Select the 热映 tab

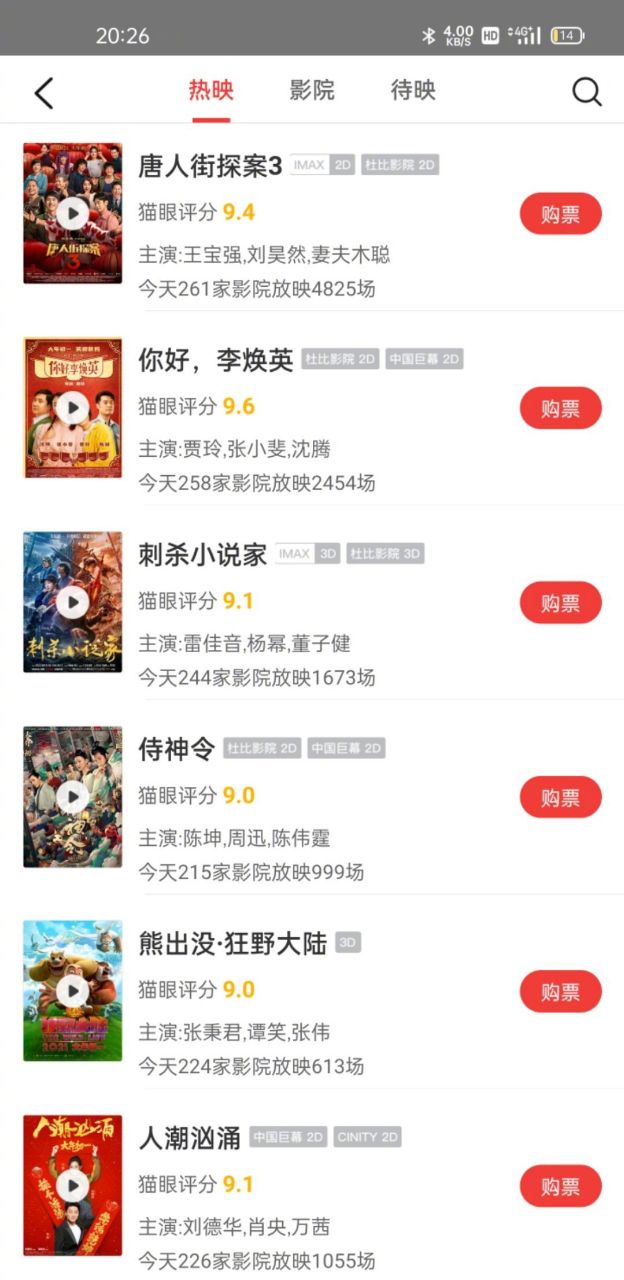click(x=211, y=90)
